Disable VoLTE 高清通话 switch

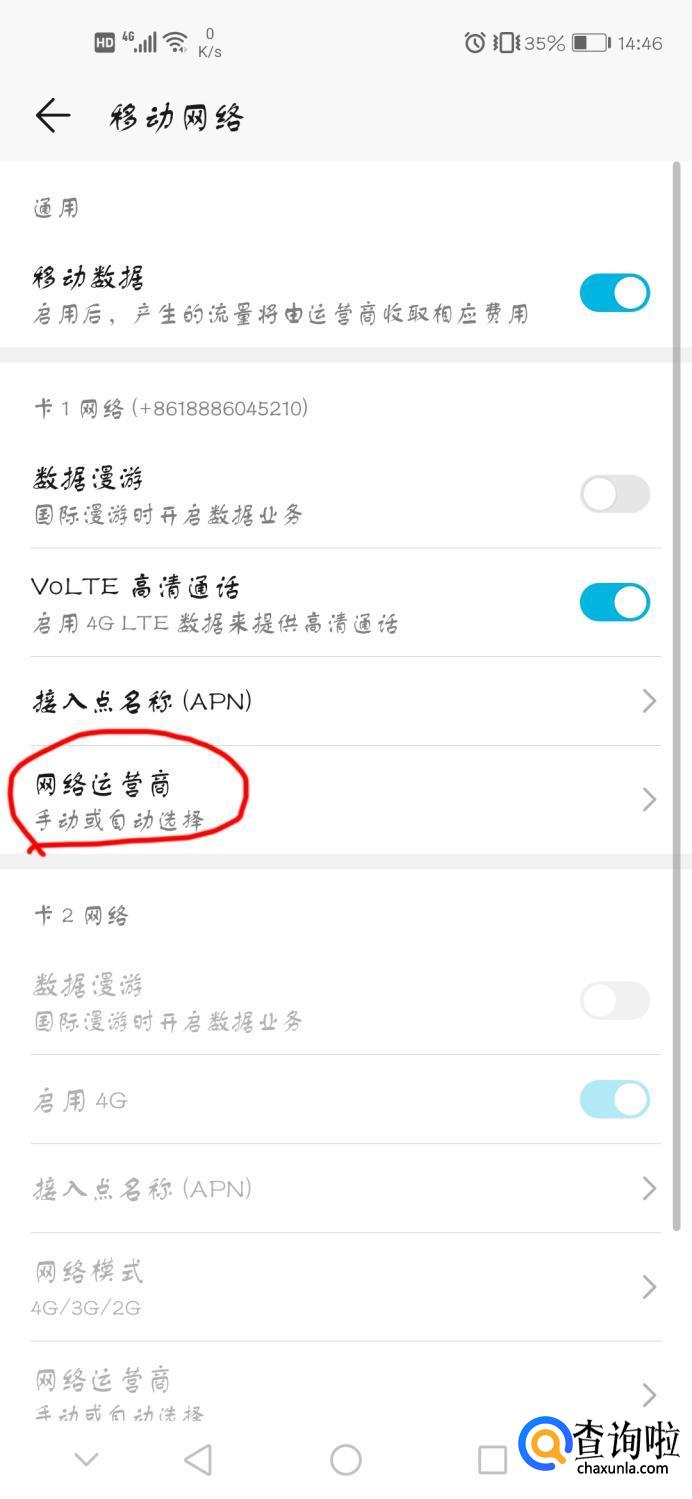pos(614,602)
